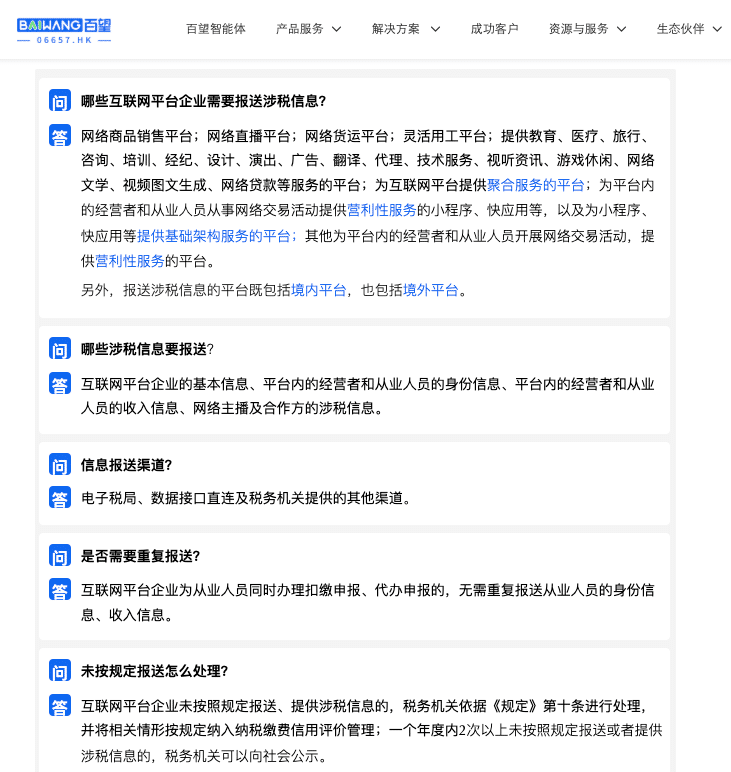
Task: Open the 成功客户 page
Action: point(494,29)
